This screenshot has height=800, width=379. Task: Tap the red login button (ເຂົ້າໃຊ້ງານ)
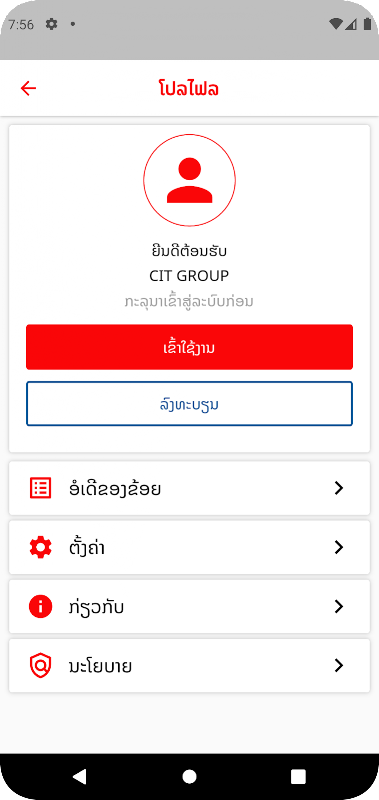coord(189,347)
